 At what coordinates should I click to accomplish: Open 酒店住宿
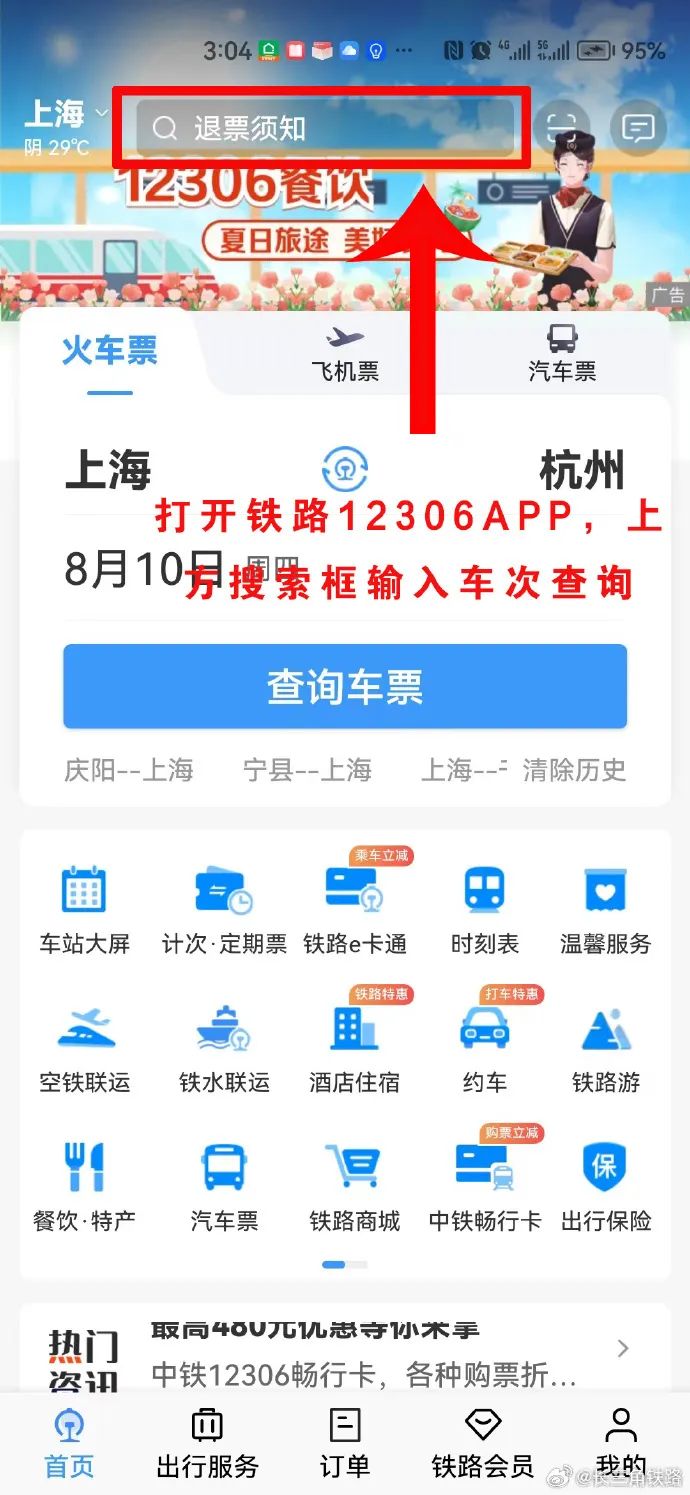point(354,1046)
